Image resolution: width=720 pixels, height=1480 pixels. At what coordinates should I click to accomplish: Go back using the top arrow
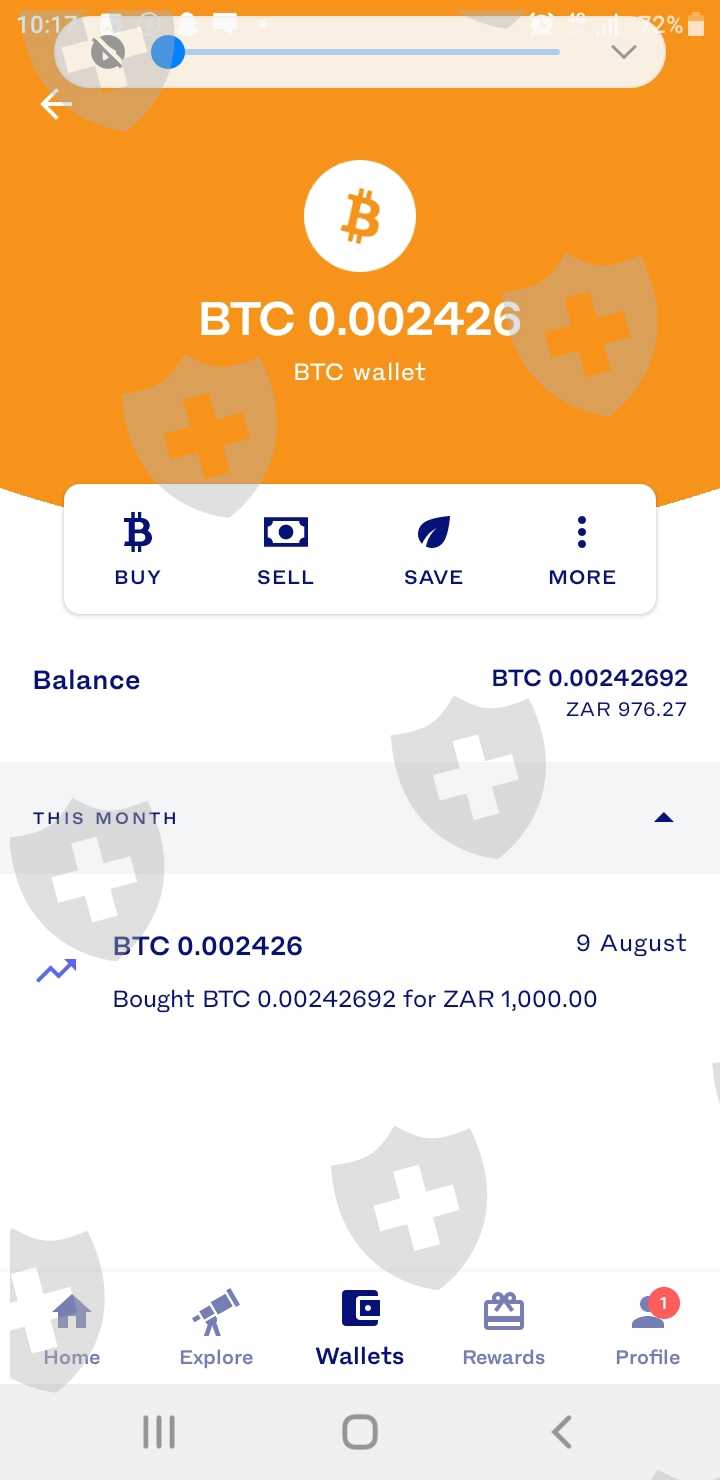tap(56, 104)
